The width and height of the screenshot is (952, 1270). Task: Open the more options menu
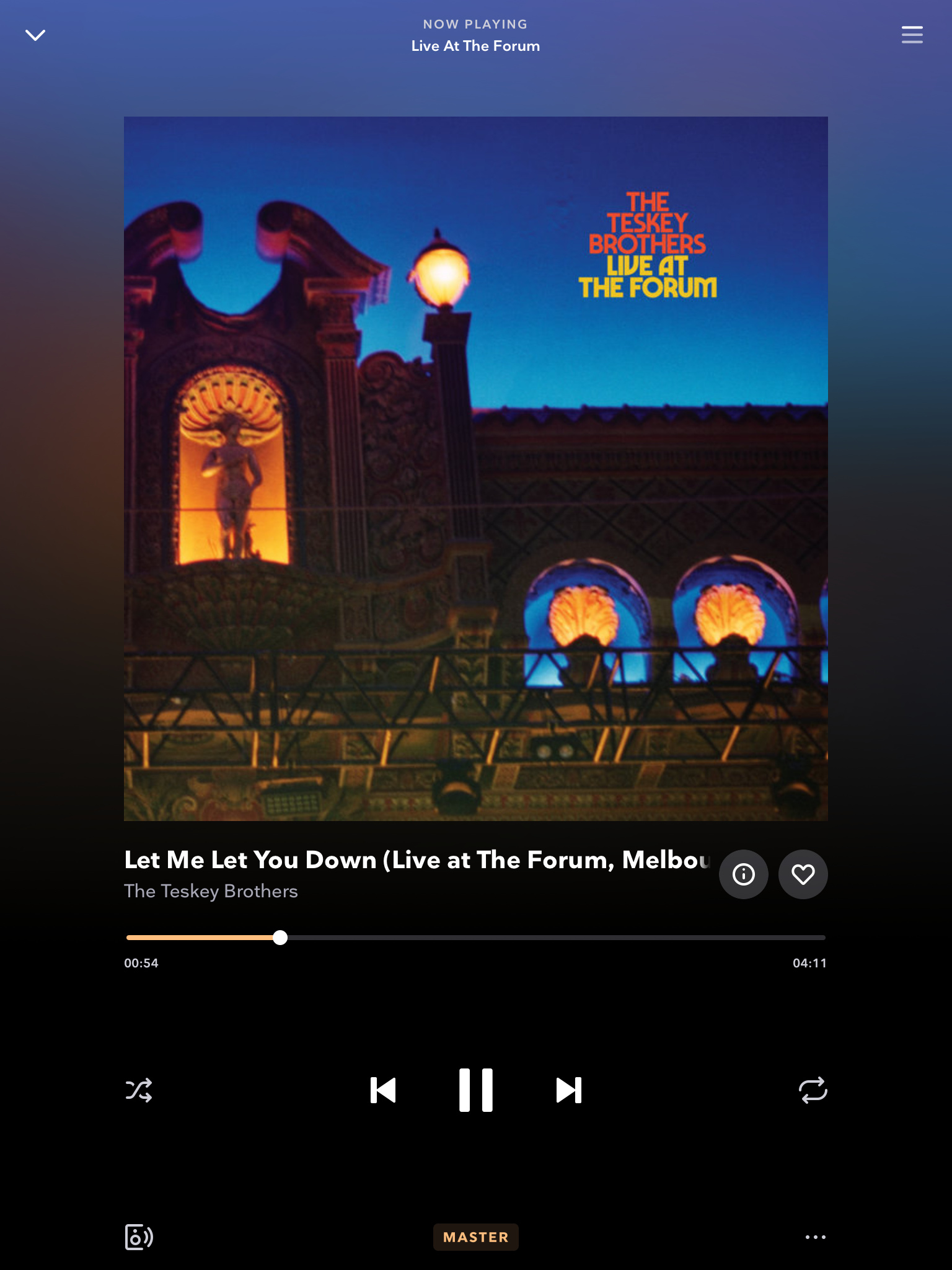point(815,1237)
